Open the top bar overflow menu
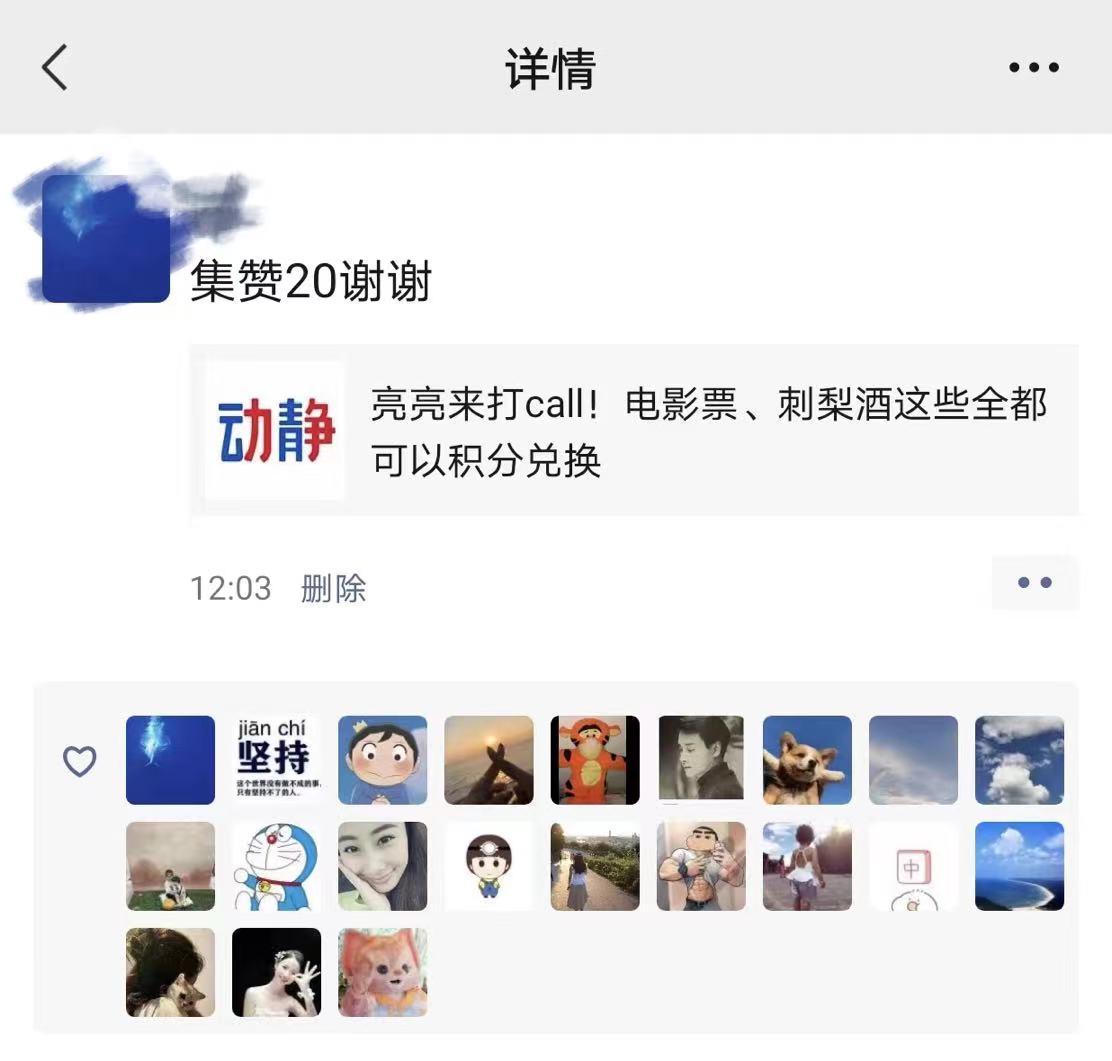Viewport: 1112px width, 1061px height. point(1034,68)
